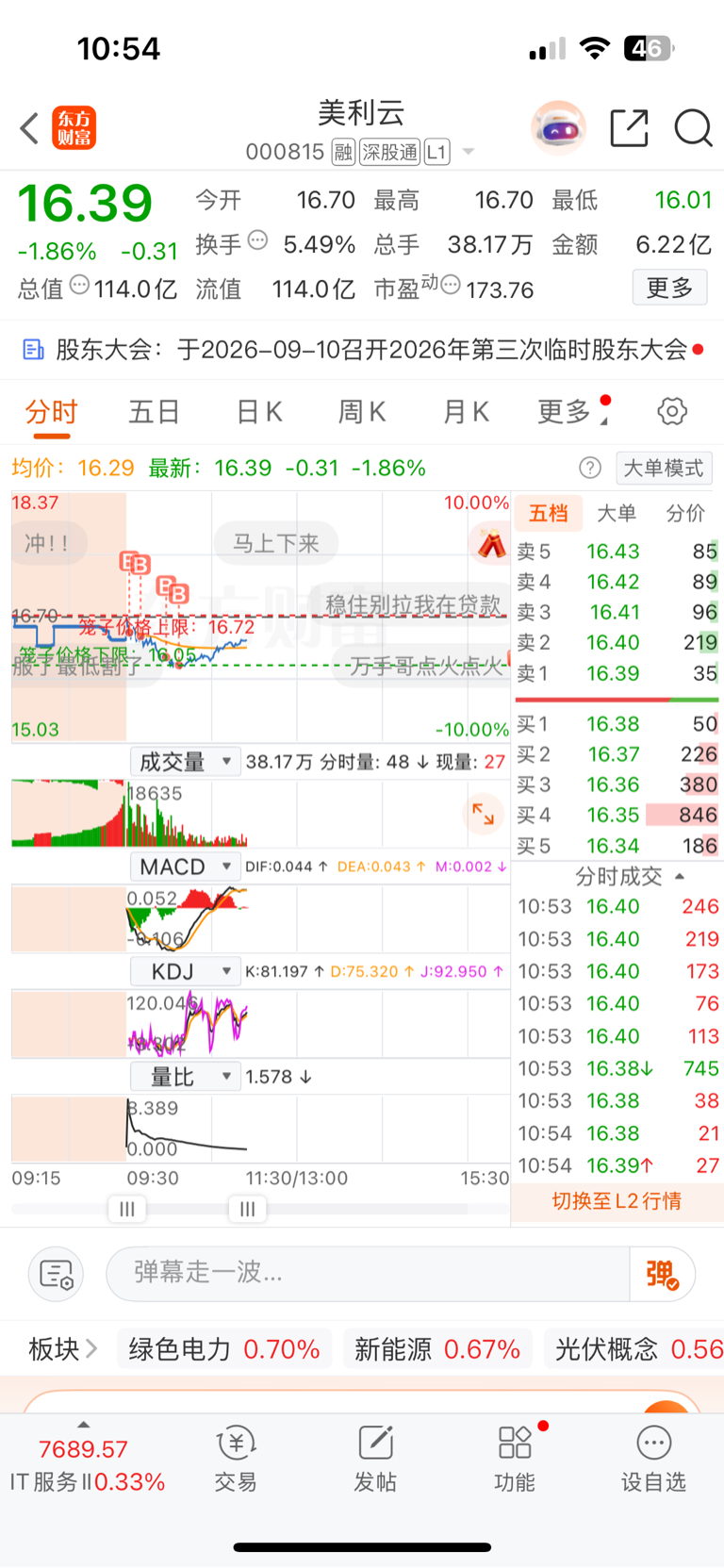Tap the 更多 button for more quote data
The image size is (724, 1568).
669,288
